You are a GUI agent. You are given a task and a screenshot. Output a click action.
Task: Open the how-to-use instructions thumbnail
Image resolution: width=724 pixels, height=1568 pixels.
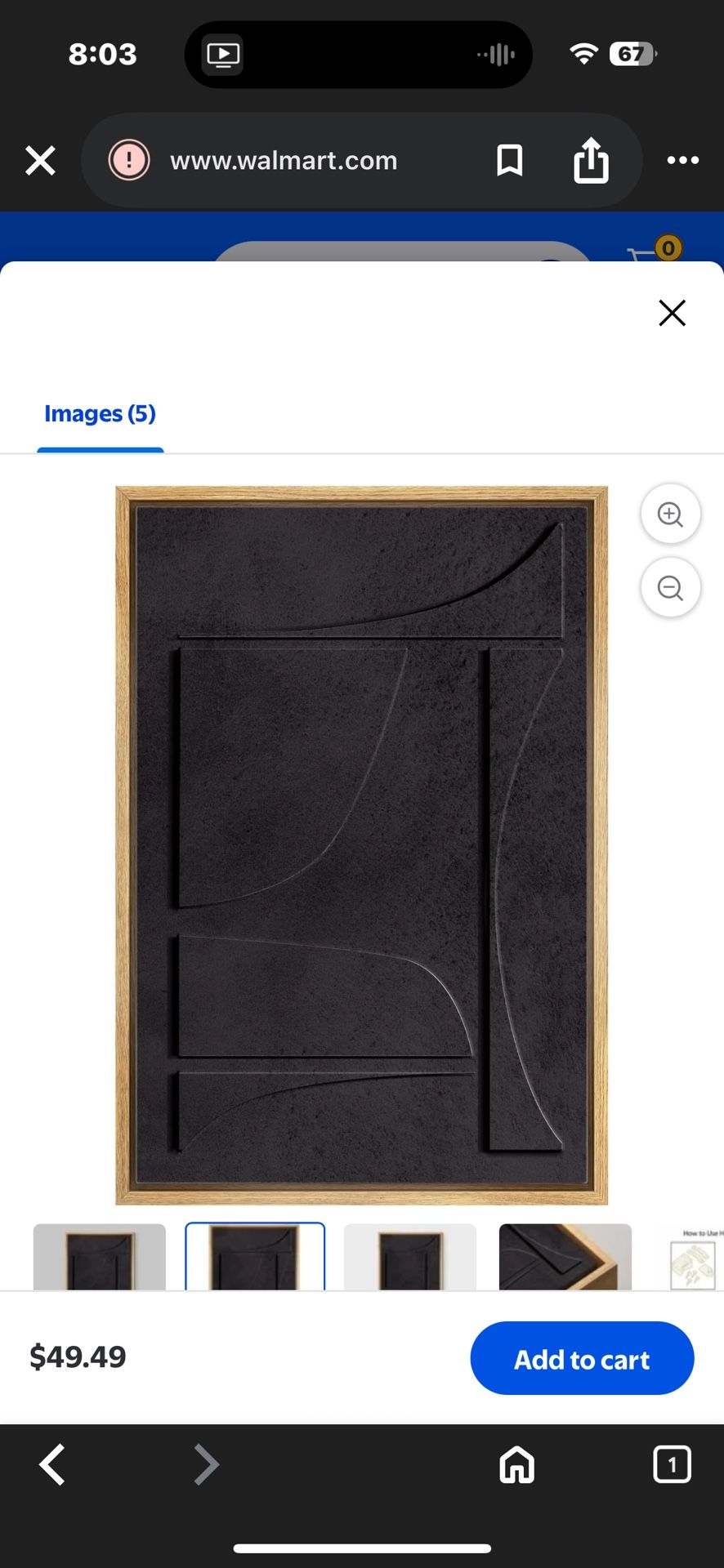pos(695,1259)
